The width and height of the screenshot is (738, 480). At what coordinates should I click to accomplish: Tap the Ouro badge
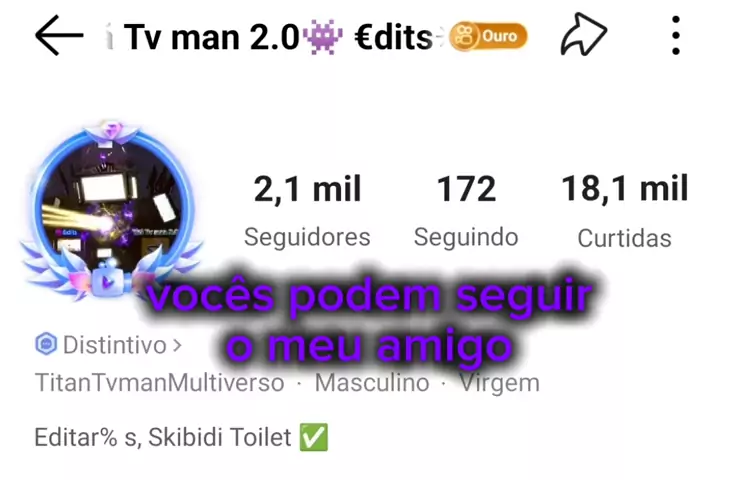click(488, 38)
